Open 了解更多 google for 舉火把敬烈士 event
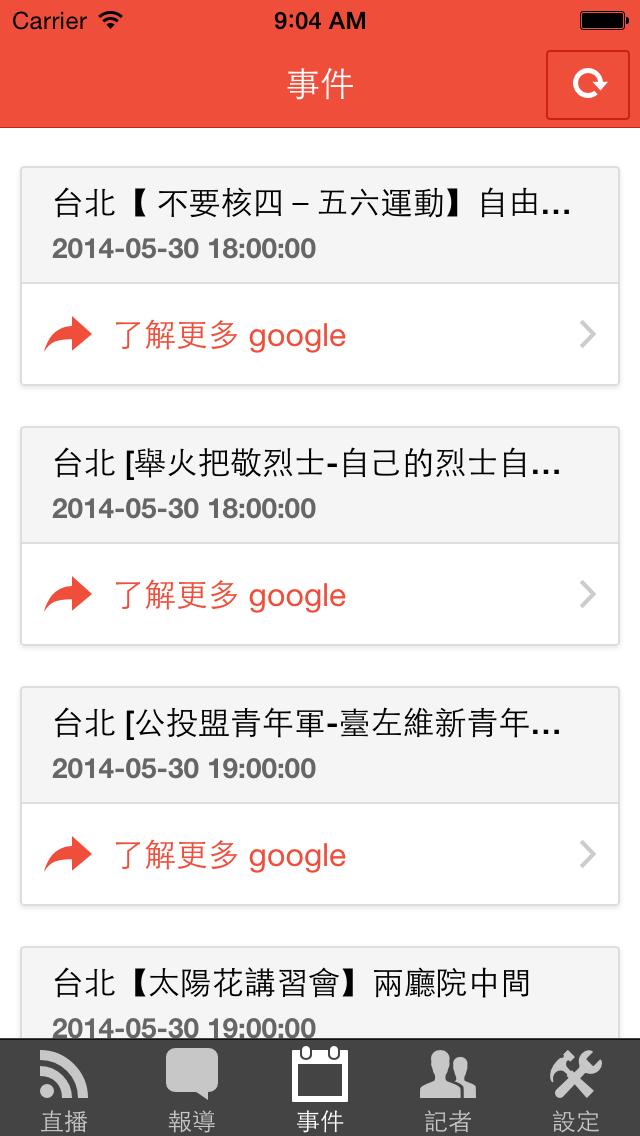The width and height of the screenshot is (640, 1136). (x=320, y=596)
